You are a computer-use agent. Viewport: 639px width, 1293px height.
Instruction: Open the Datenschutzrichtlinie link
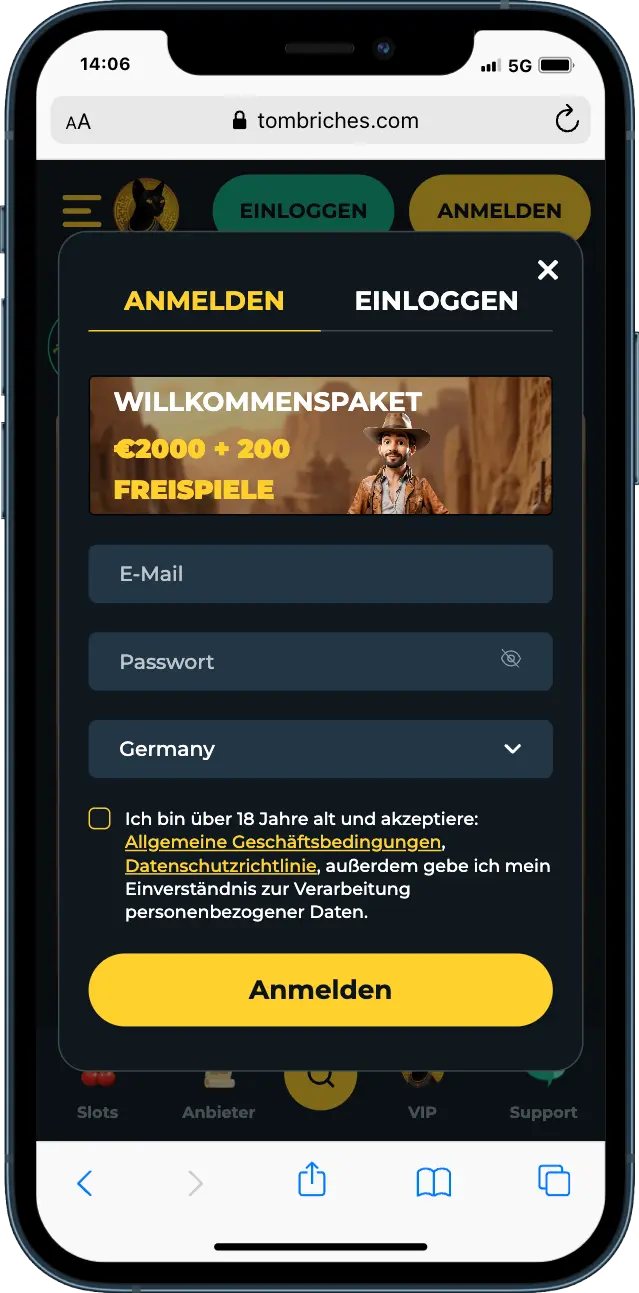[221, 866]
